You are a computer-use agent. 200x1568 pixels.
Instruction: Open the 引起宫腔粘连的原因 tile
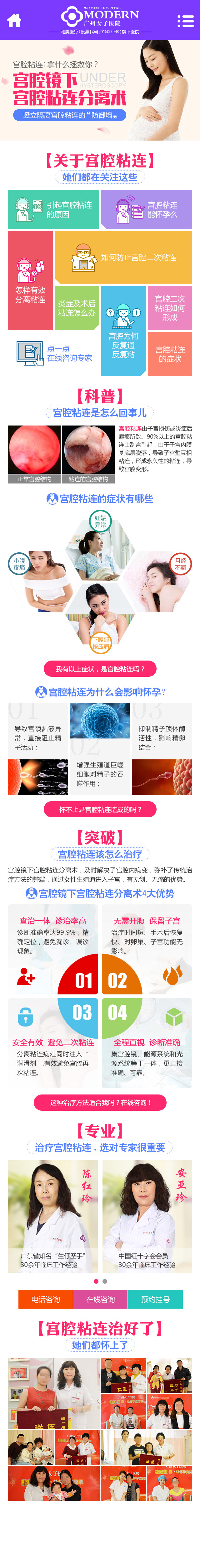53,209
